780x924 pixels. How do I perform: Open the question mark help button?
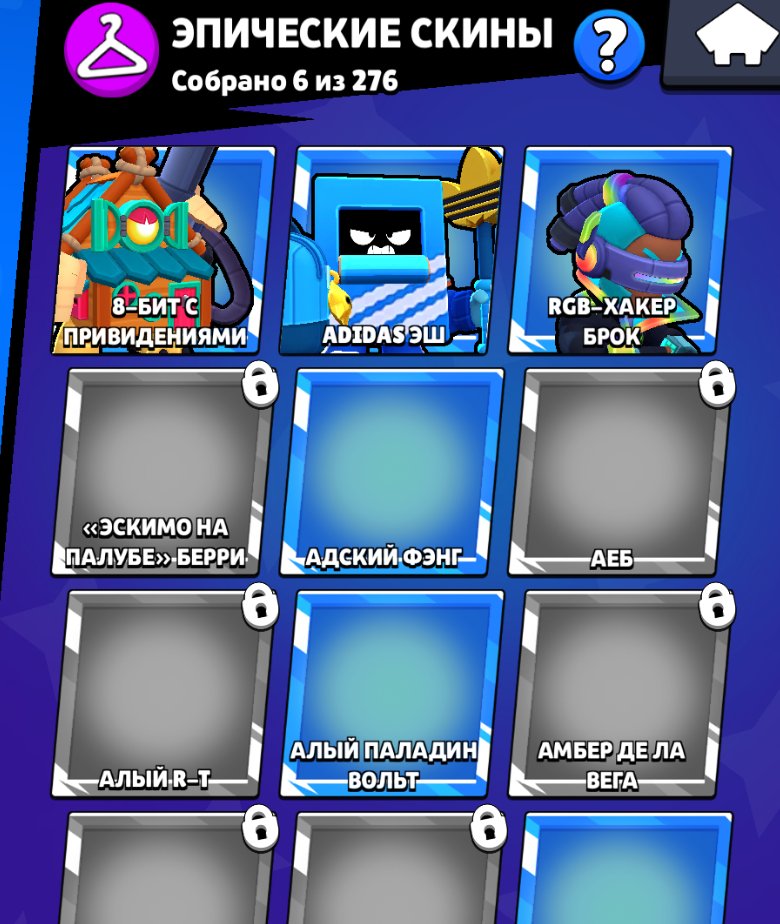pyautogui.click(x=609, y=46)
